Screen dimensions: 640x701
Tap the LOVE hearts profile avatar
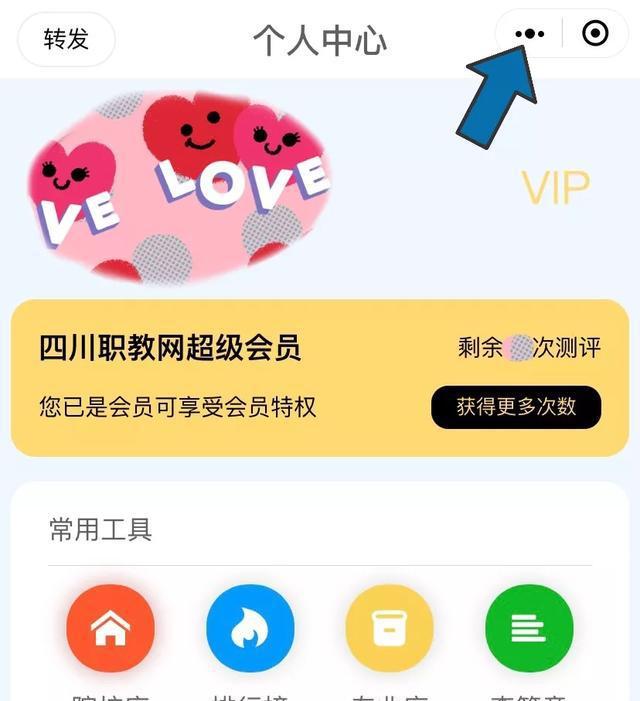click(x=178, y=187)
